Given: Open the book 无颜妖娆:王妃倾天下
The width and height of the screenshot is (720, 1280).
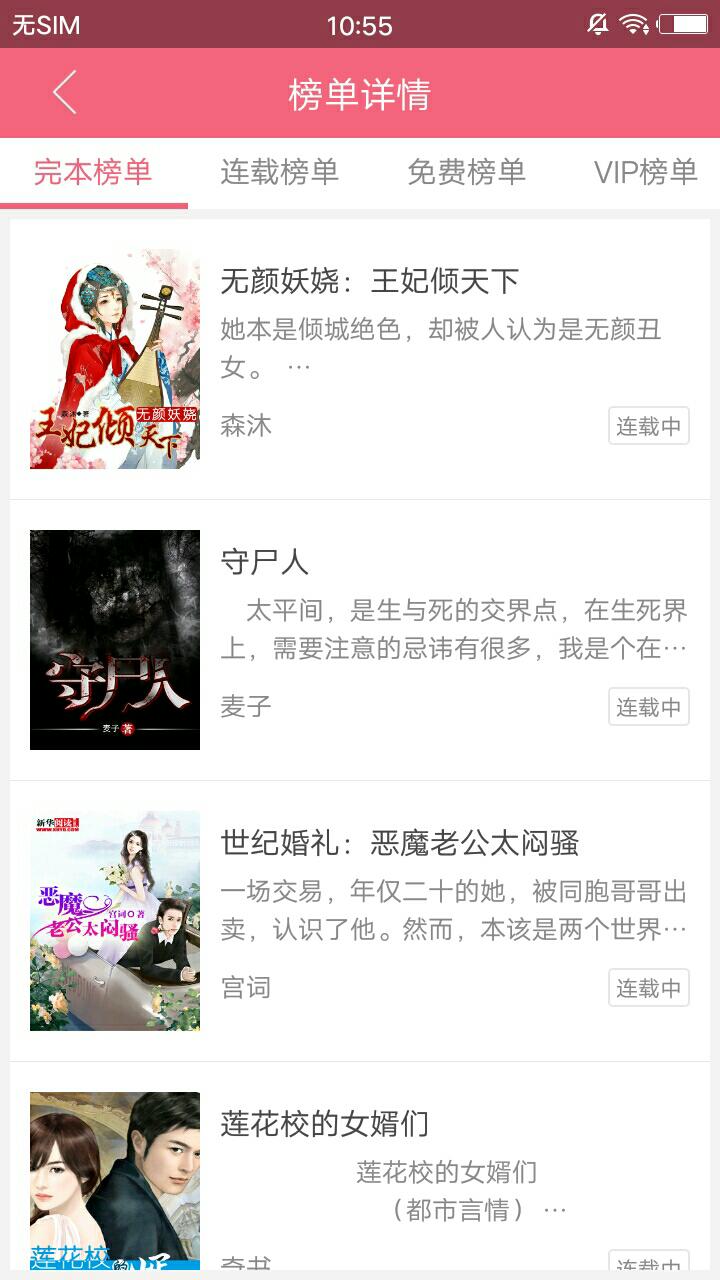Looking at the screenshot, I should (360, 359).
